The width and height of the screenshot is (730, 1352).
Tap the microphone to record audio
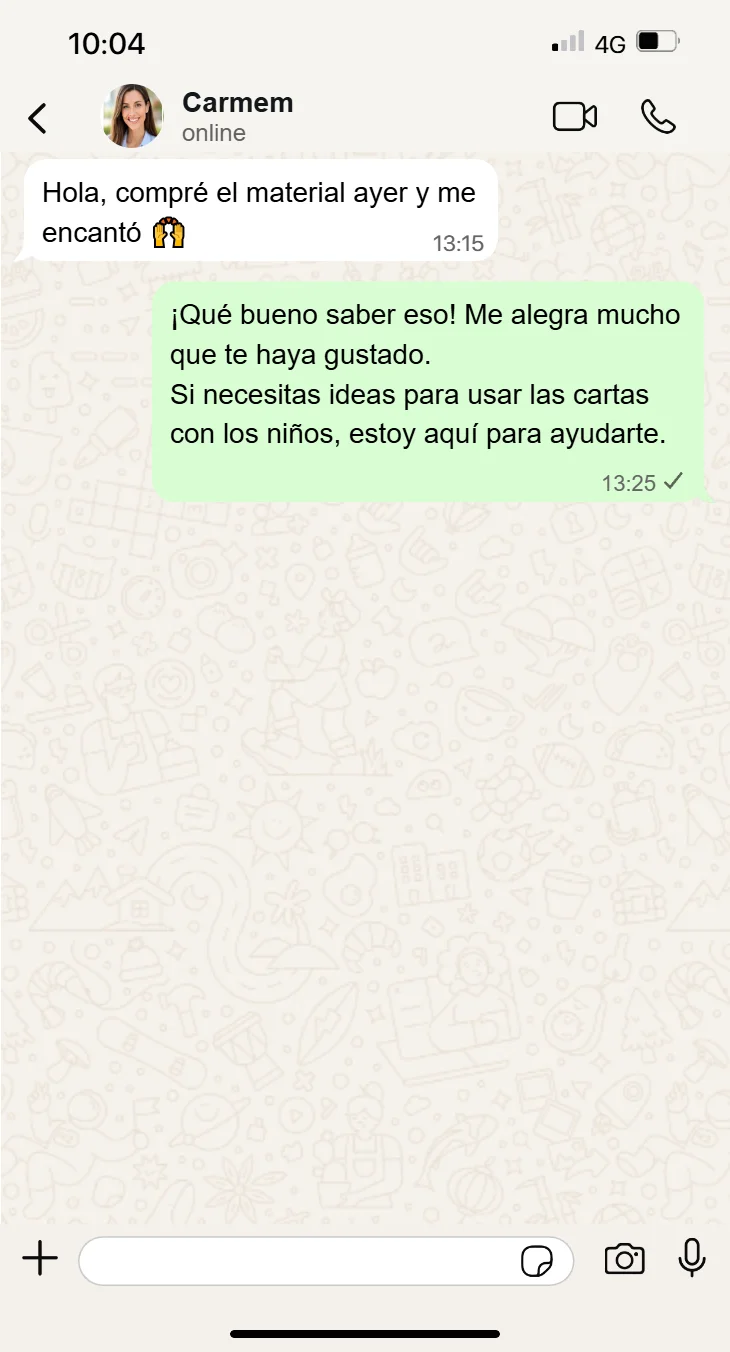click(692, 1258)
